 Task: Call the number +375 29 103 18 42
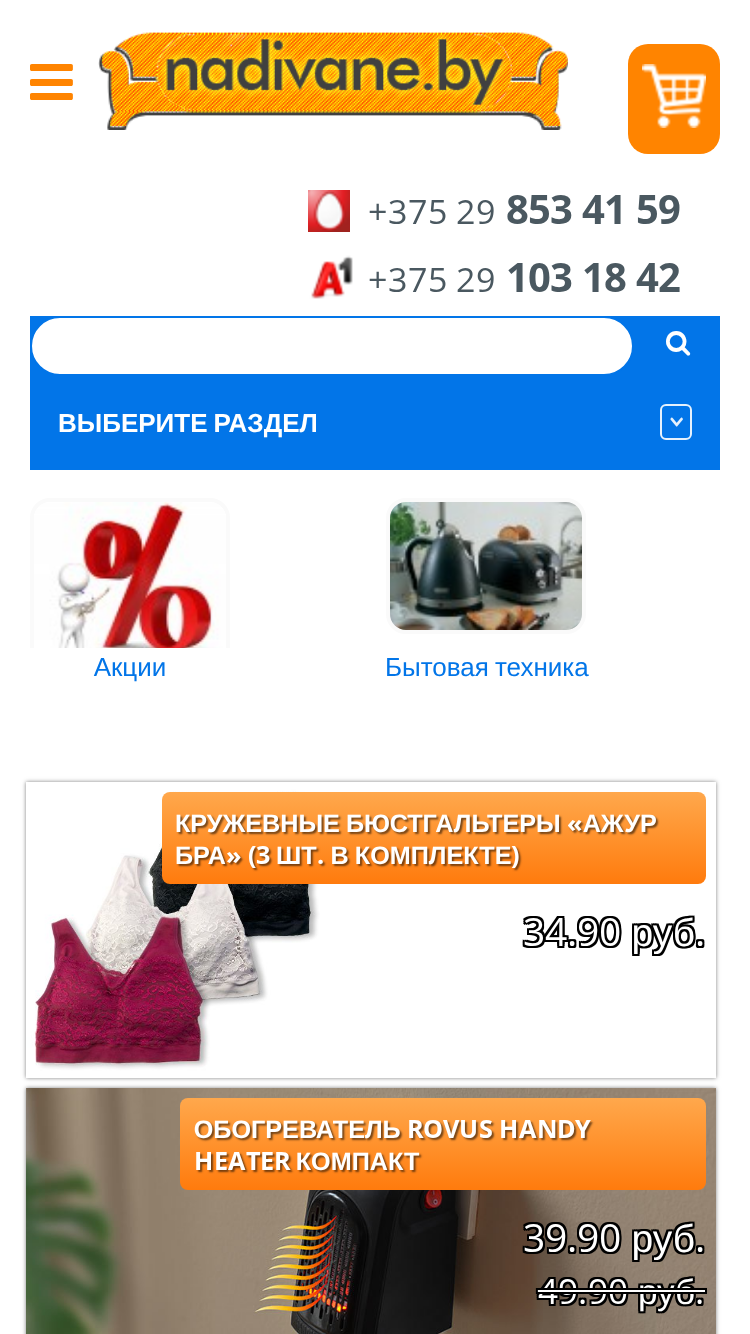click(x=524, y=278)
